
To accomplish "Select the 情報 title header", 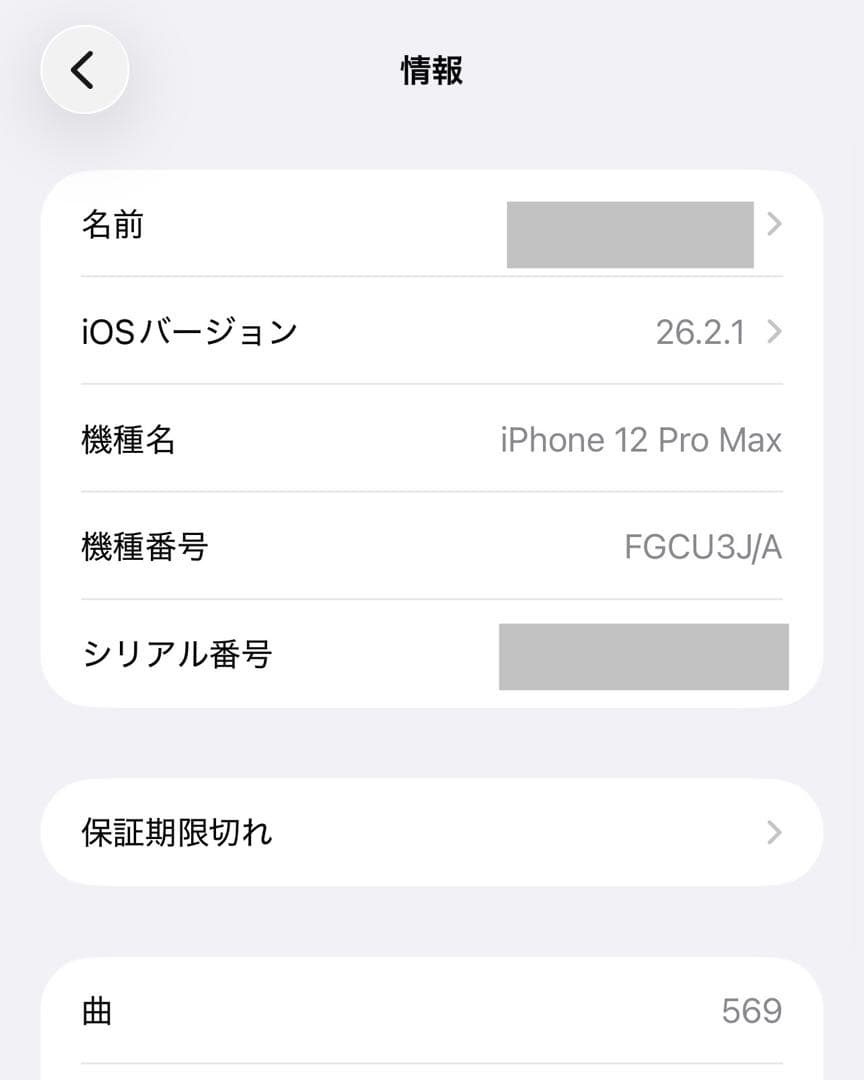I will 430,70.
